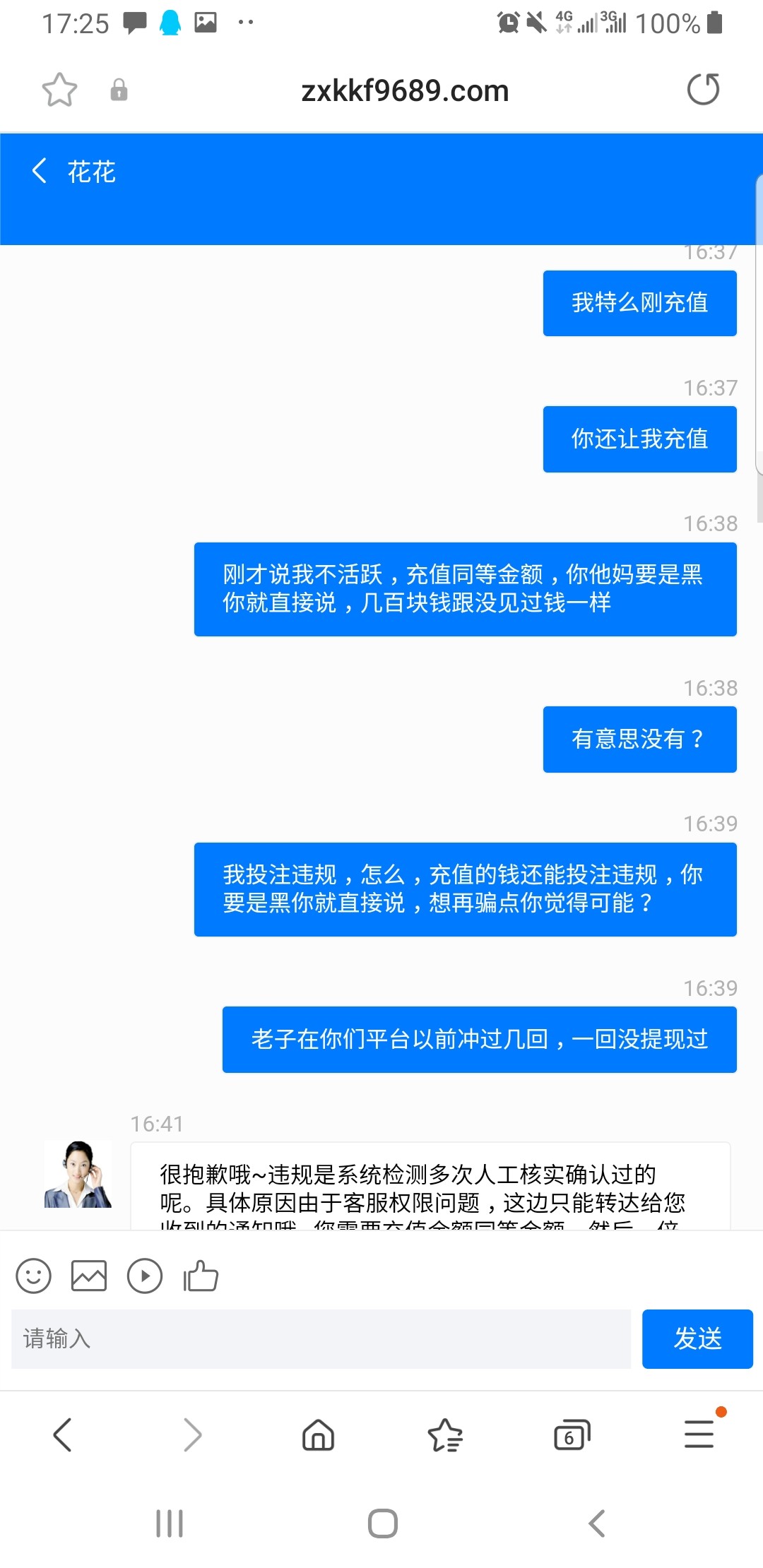
Task: Tap the site security lock icon
Action: (x=119, y=90)
